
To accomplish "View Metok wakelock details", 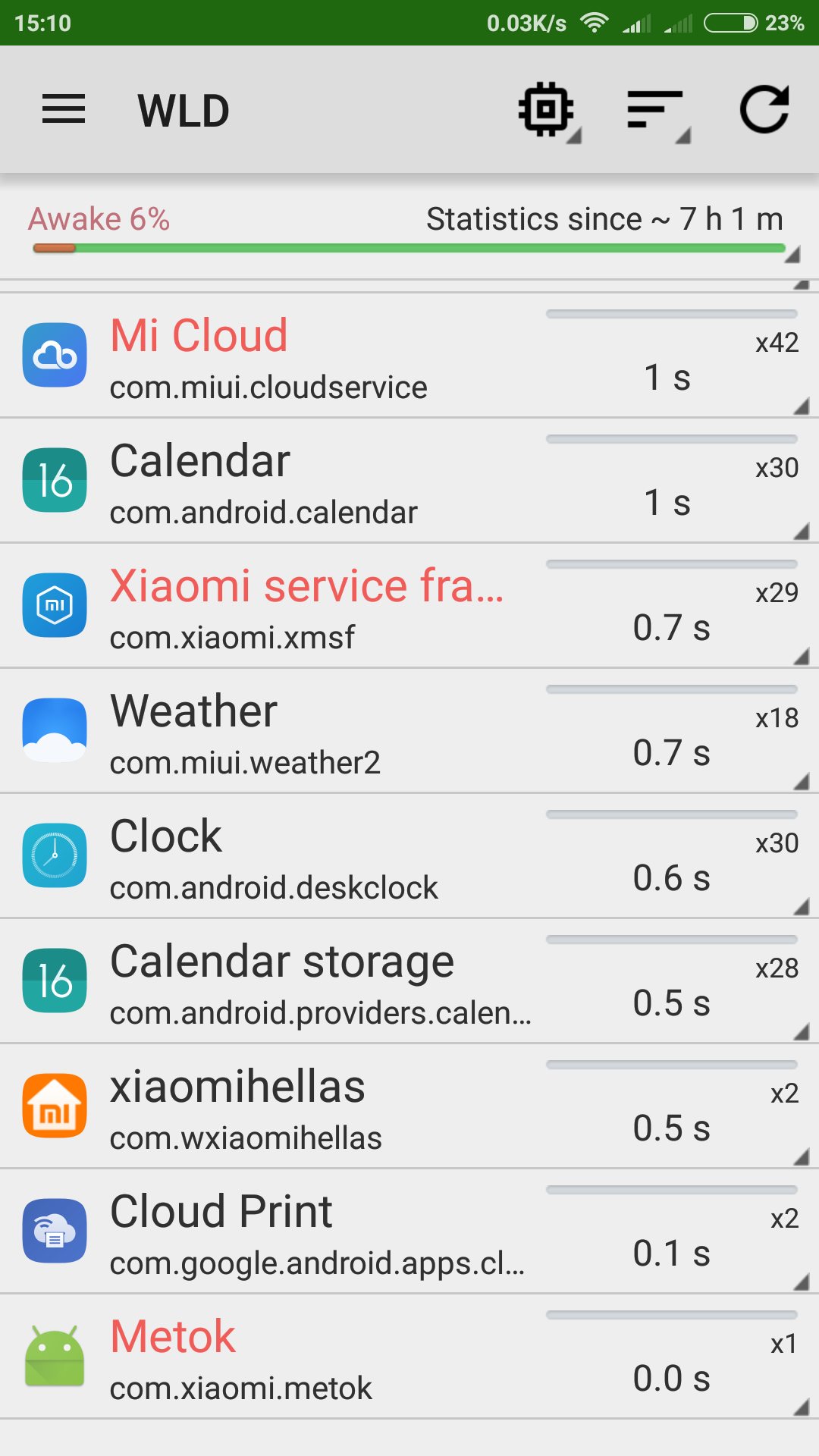I will point(409,1357).
